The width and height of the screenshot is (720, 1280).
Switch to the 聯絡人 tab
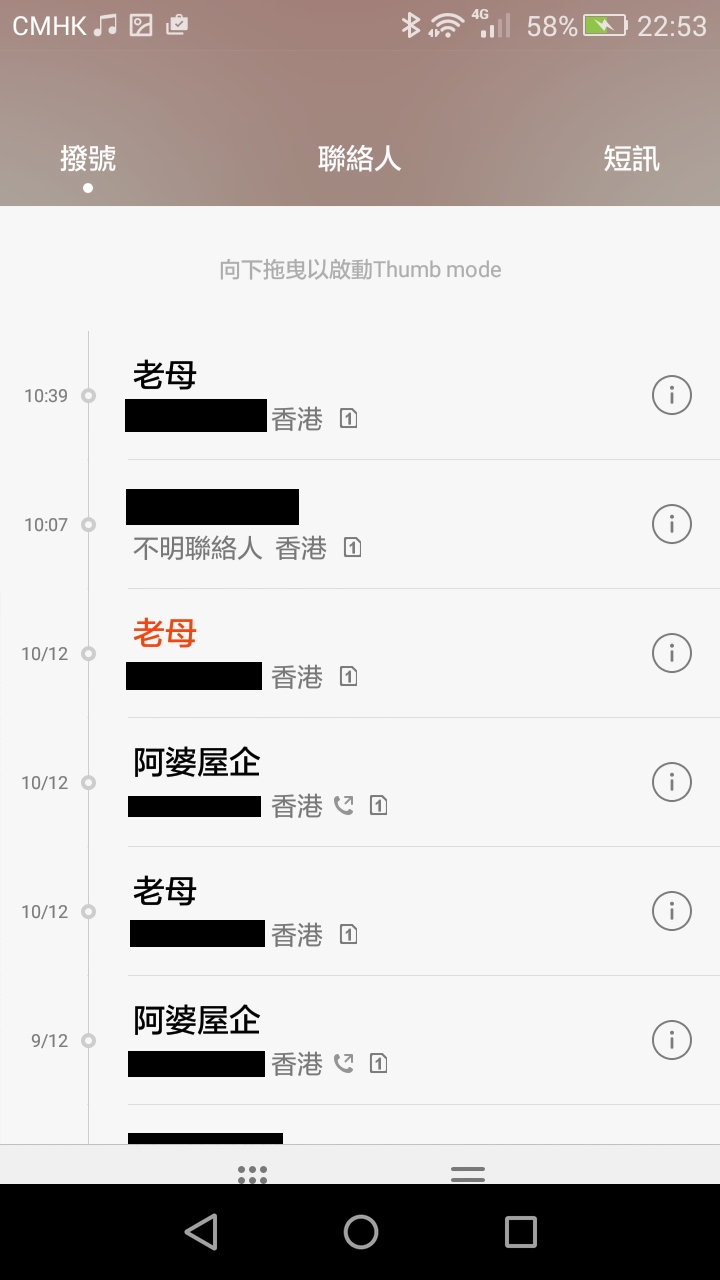click(x=359, y=158)
